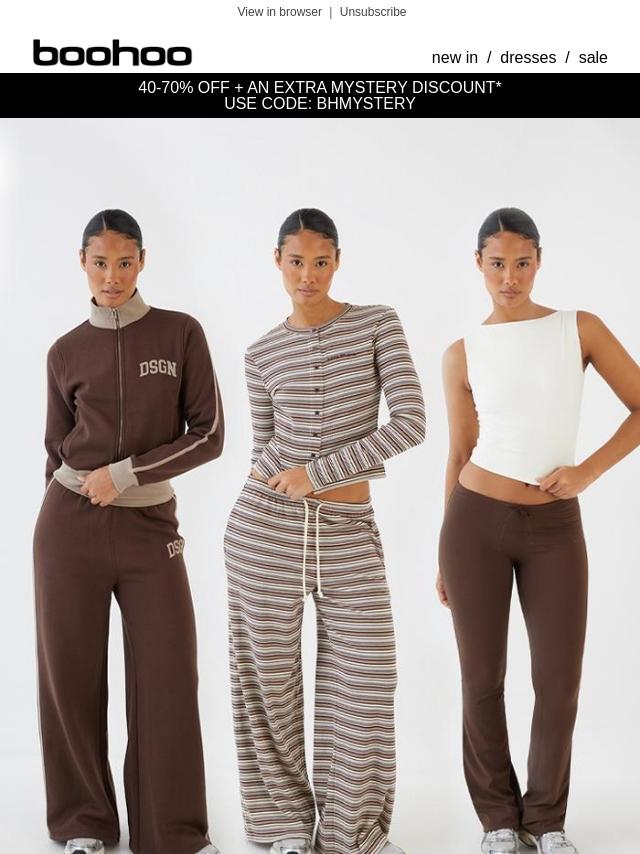Open the dresses category
Screen dimensions: 640x854
coord(528,58)
